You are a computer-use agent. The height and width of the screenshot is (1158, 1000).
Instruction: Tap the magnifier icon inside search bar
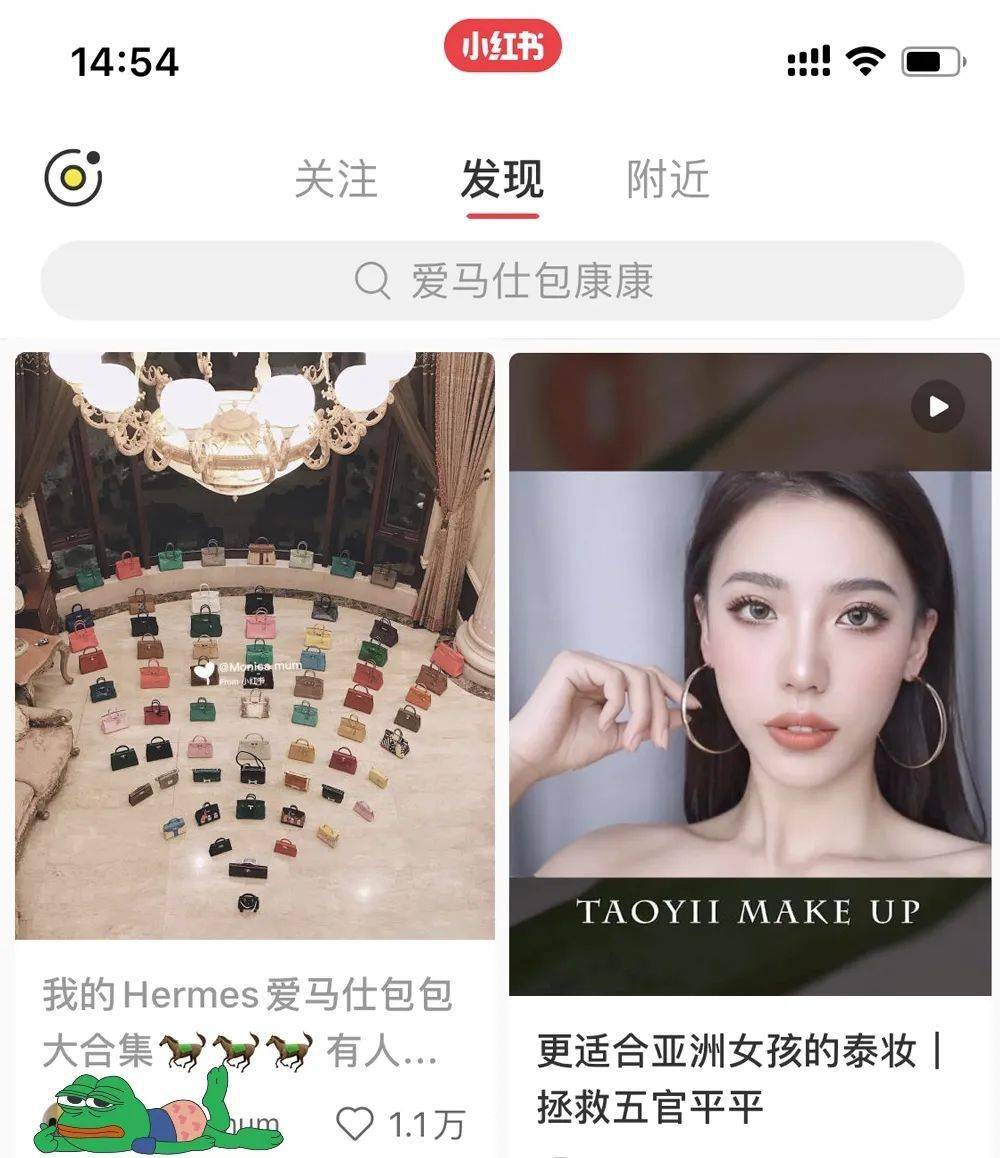click(373, 282)
